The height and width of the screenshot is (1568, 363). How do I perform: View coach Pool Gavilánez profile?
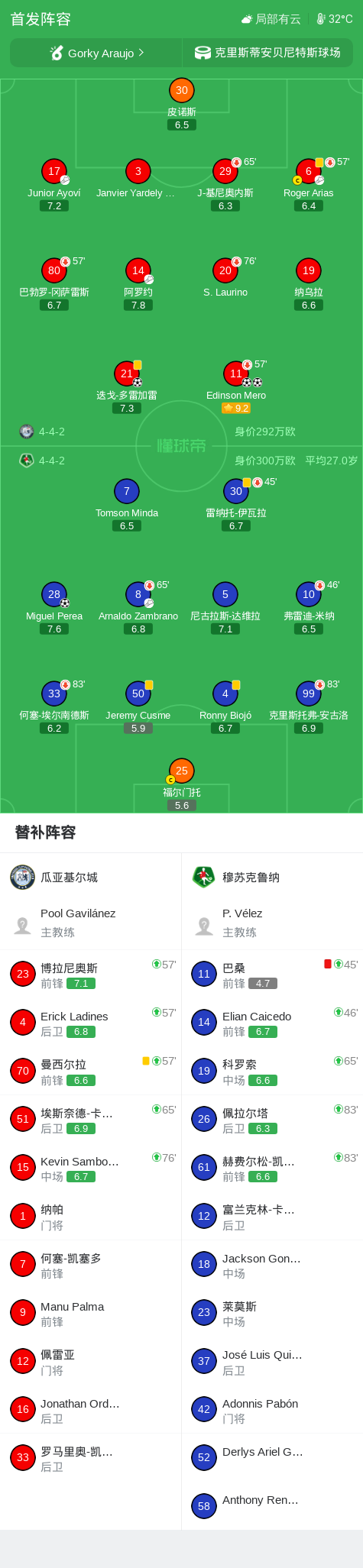(91, 923)
